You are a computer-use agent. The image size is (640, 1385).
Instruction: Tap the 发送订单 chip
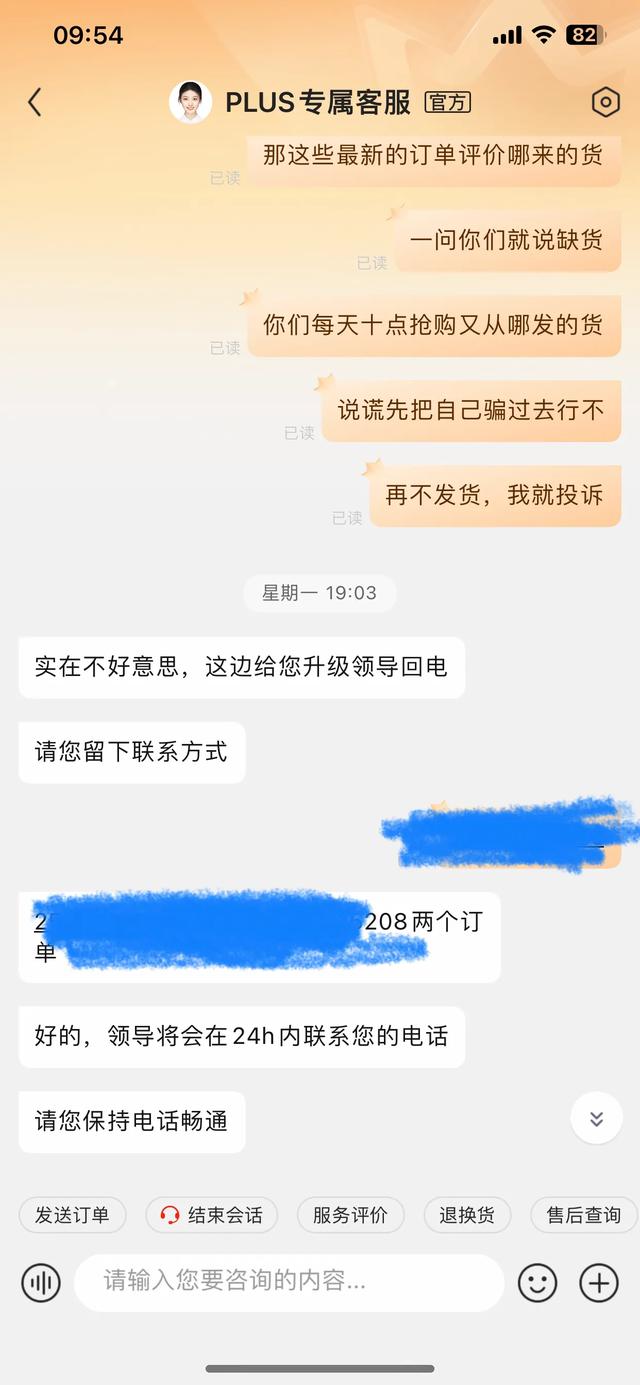tap(72, 1215)
